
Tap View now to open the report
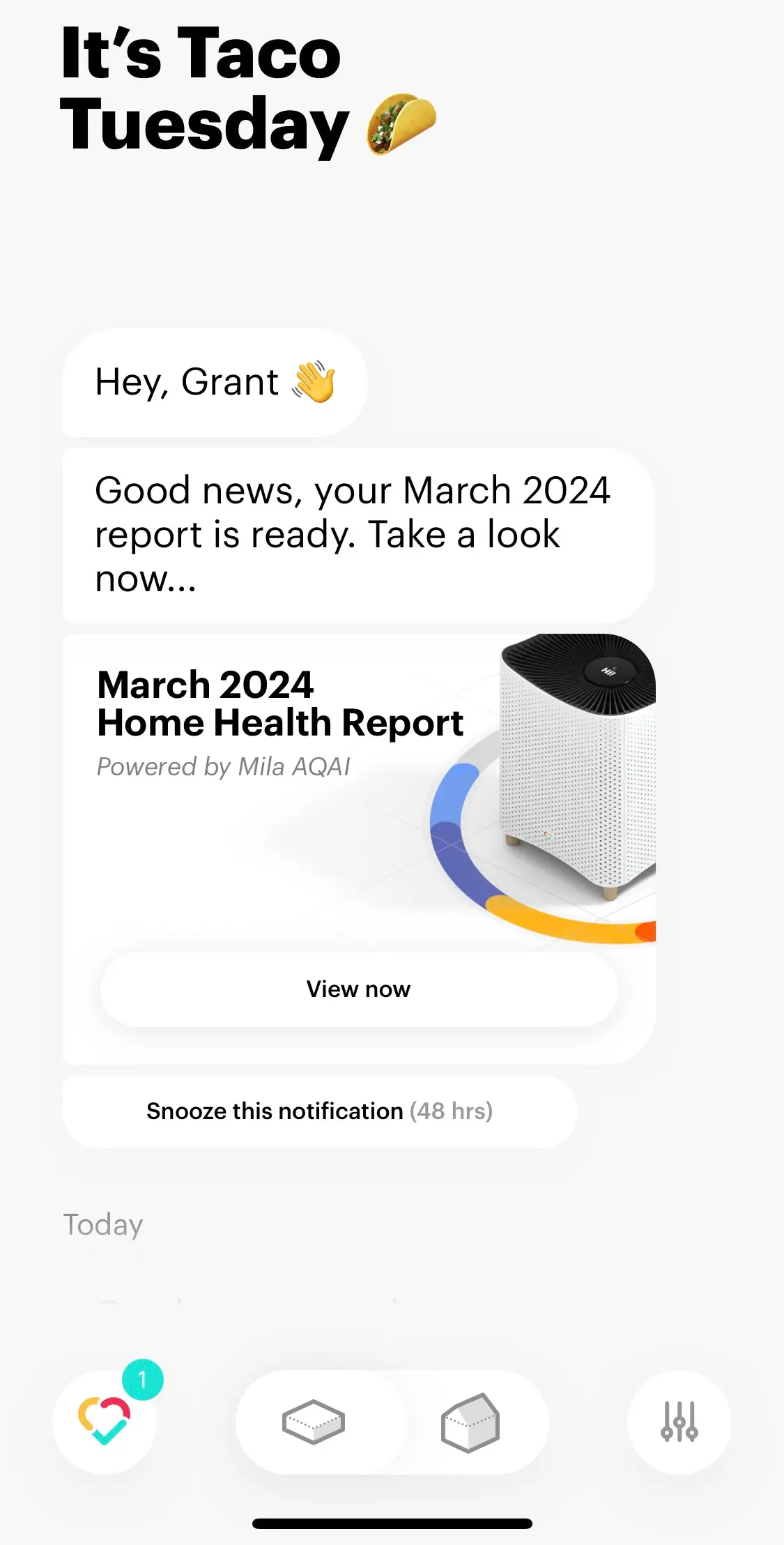point(359,989)
